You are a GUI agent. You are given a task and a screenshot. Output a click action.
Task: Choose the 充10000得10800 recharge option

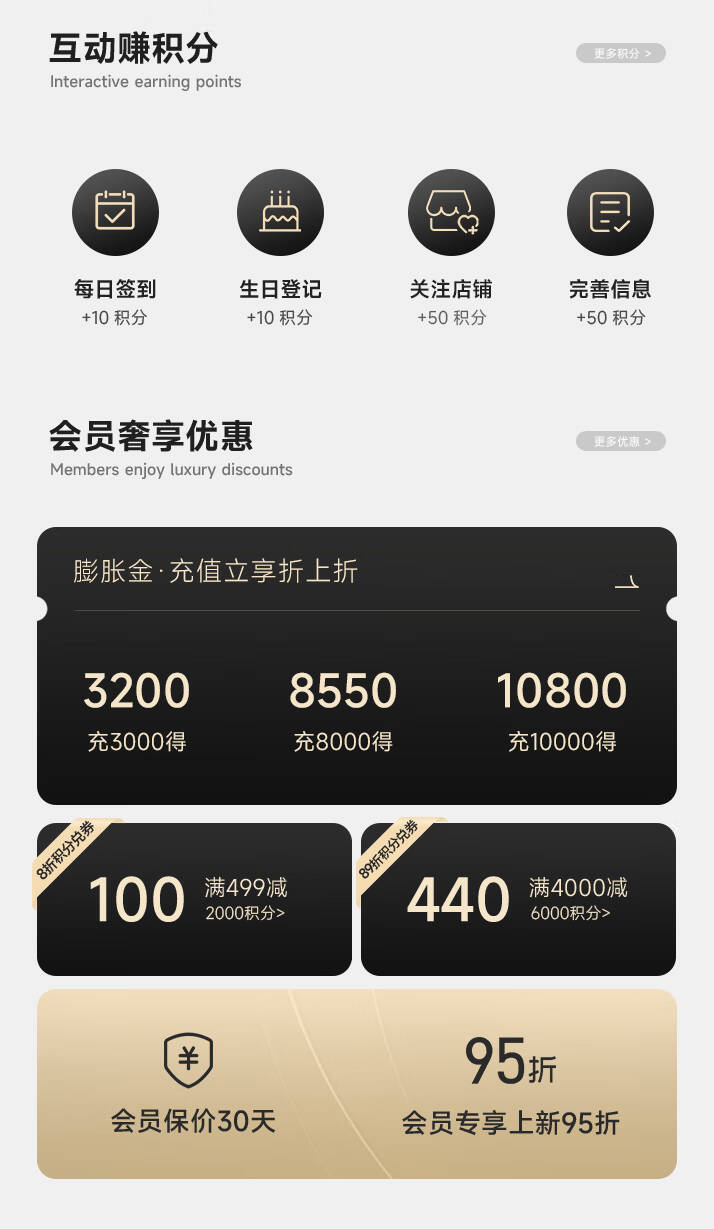click(x=562, y=711)
